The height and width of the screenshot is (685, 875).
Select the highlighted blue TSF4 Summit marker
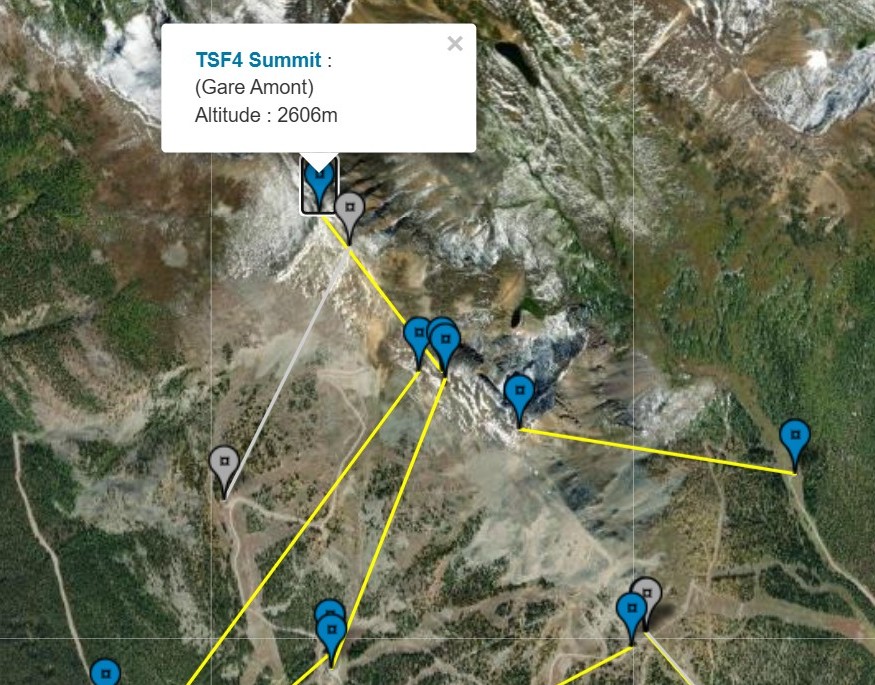click(x=319, y=184)
